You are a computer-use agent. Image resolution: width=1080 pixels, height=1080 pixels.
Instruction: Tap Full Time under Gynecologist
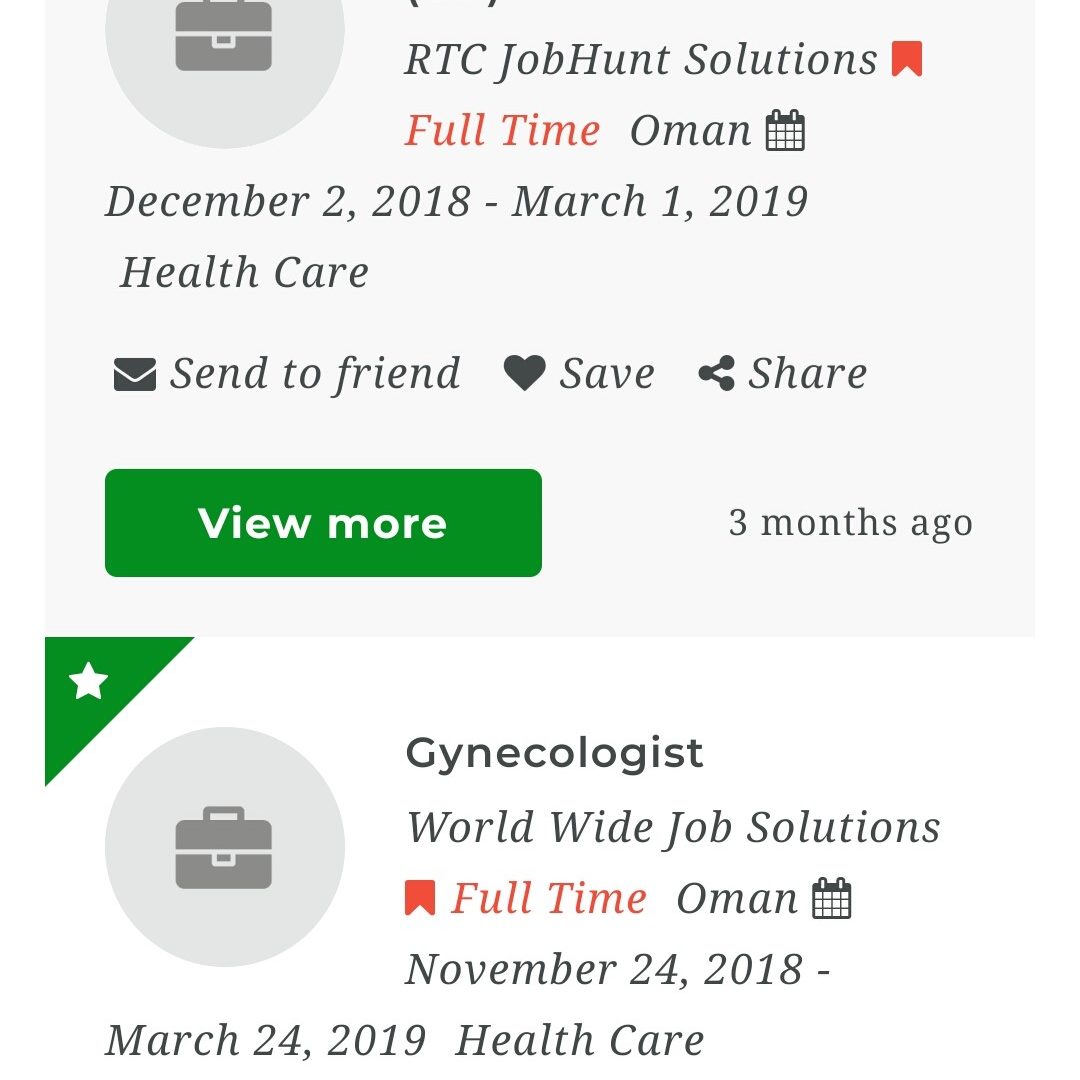[x=548, y=898]
